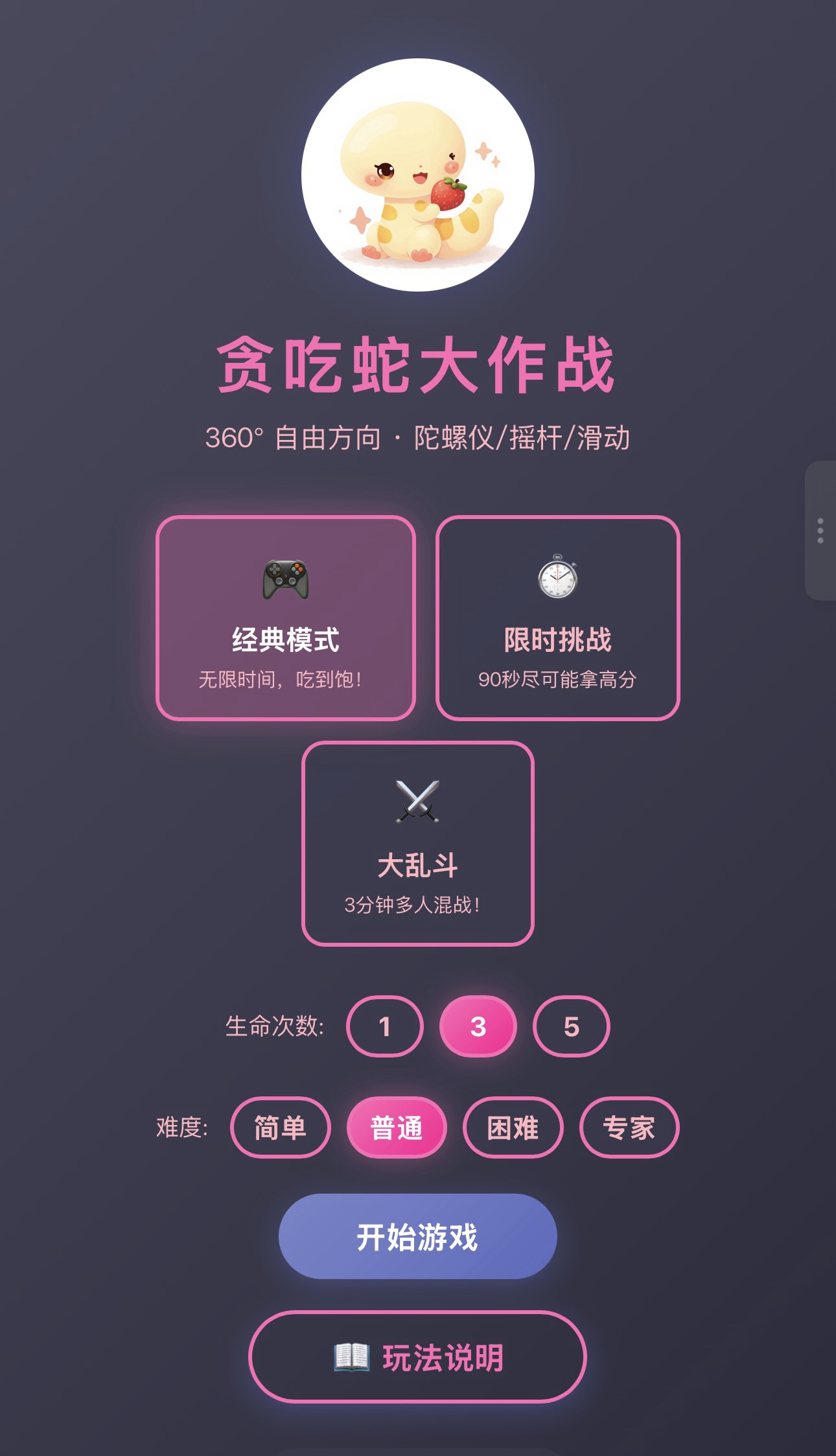Pick the 大乱斗 battle mode card
836x1456 pixels.
(418, 843)
